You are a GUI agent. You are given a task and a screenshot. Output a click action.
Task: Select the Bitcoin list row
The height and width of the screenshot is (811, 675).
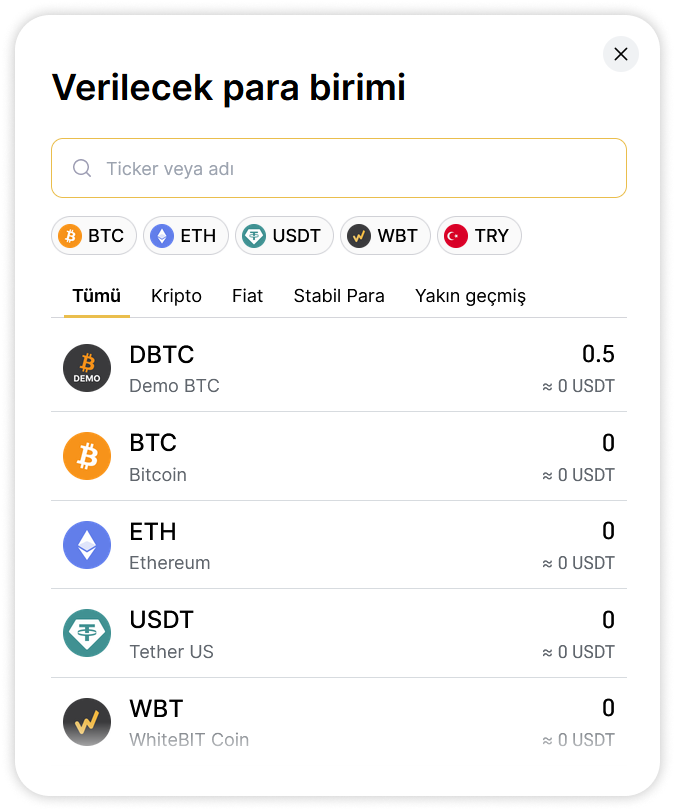[x=339, y=457]
